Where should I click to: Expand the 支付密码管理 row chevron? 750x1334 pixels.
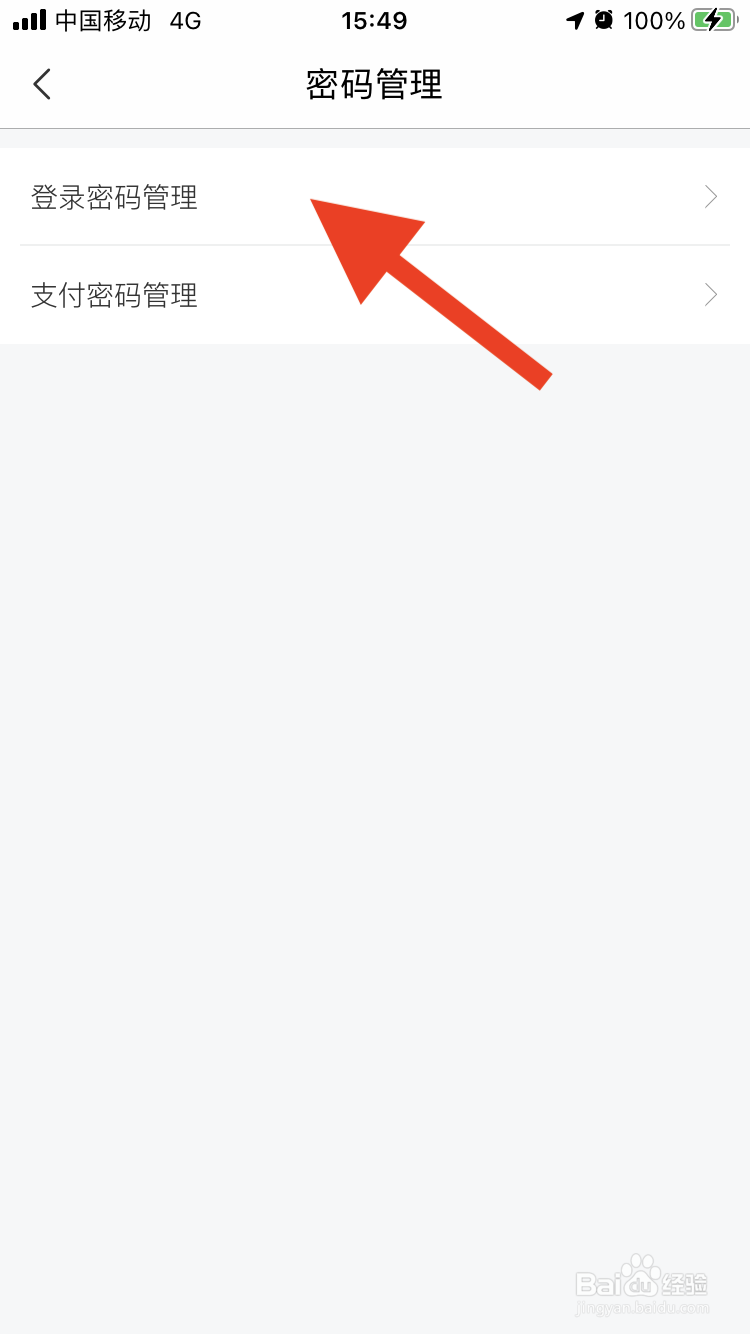pyautogui.click(x=710, y=294)
